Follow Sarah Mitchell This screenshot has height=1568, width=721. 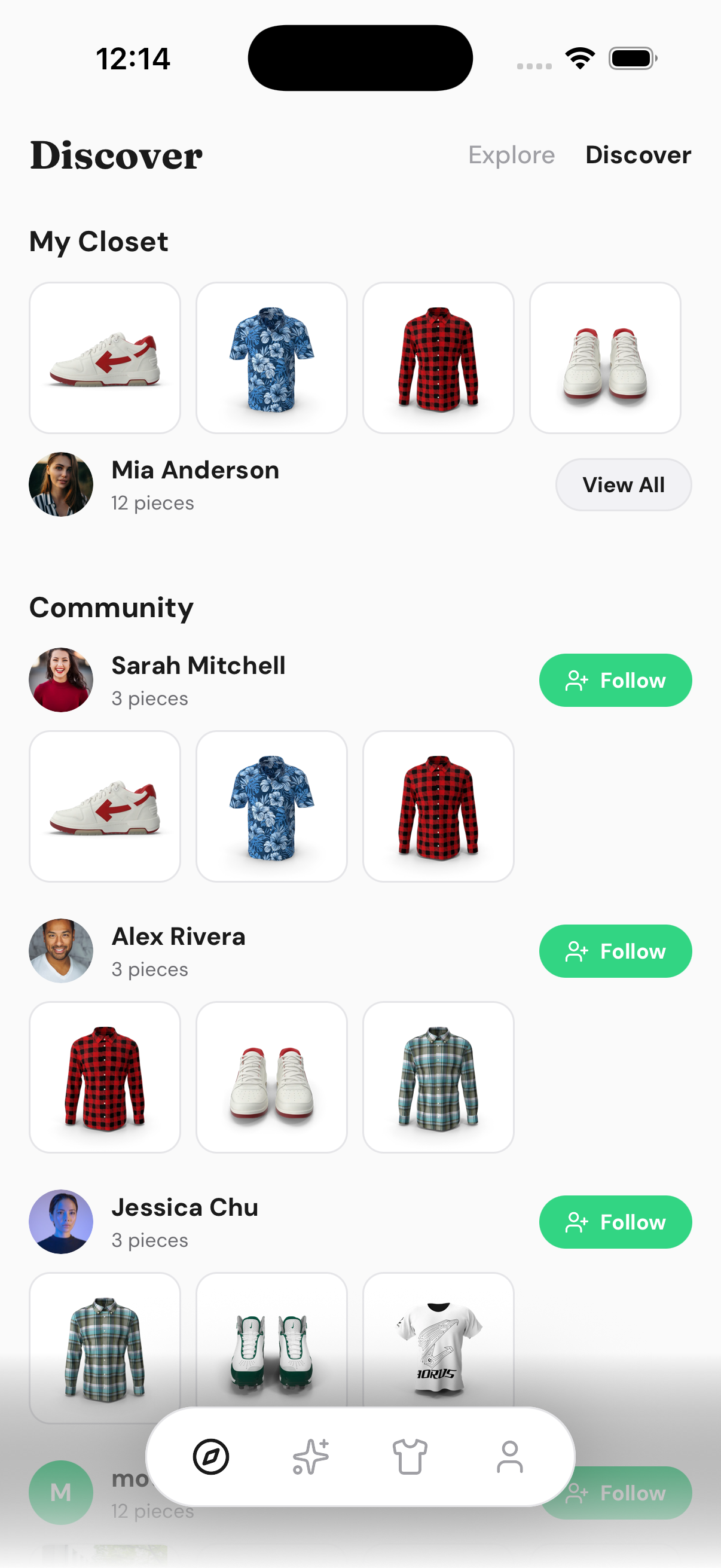pos(615,680)
